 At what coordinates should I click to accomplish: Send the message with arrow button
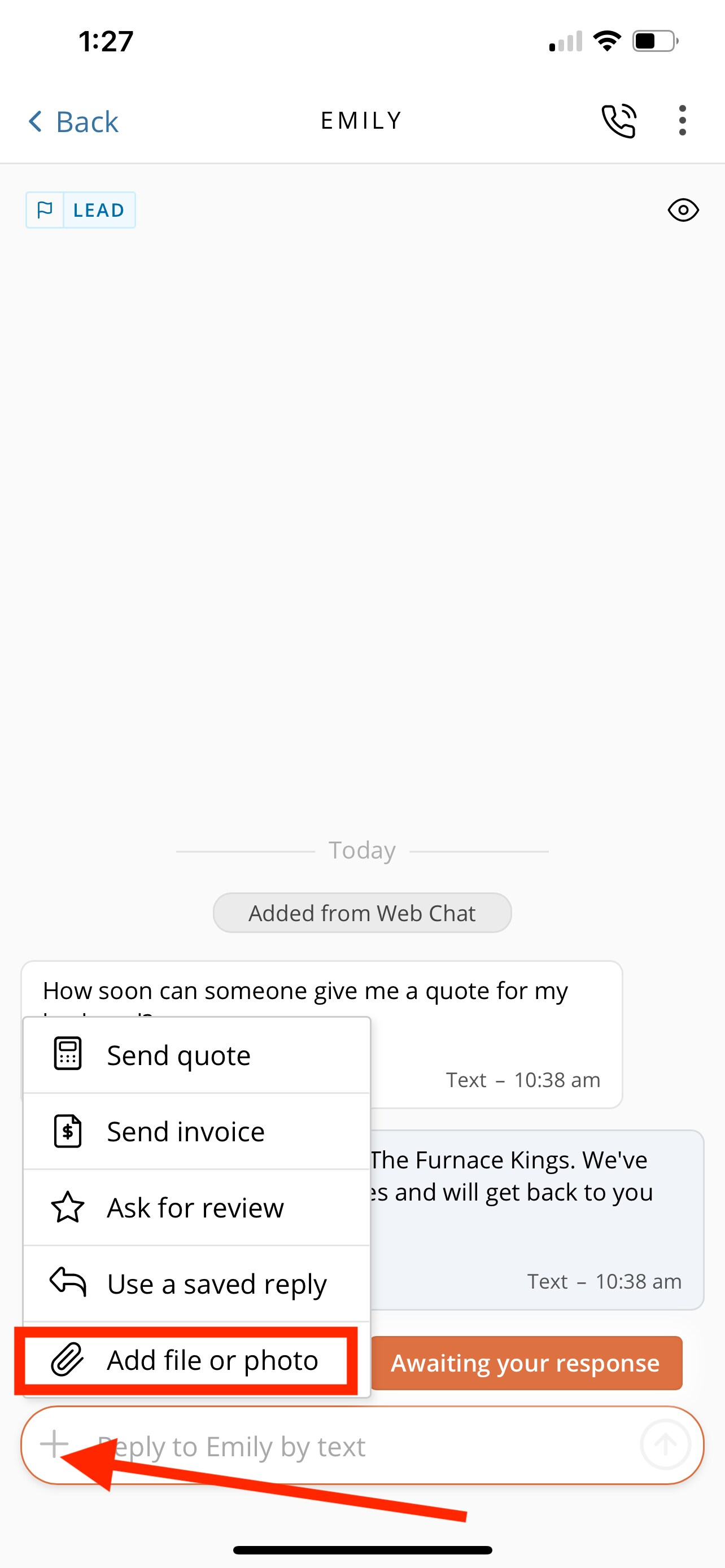[x=665, y=1444]
